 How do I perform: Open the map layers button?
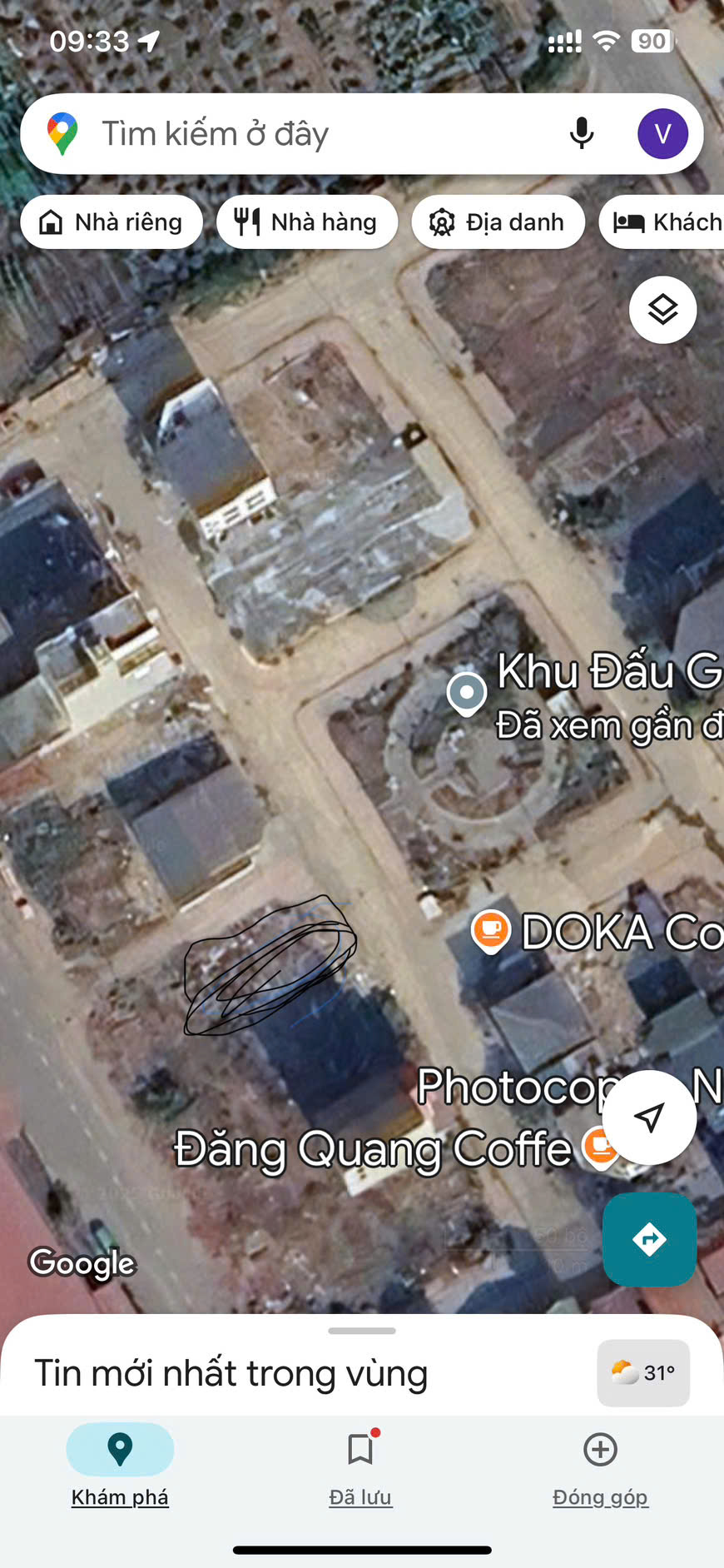coord(662,310)
